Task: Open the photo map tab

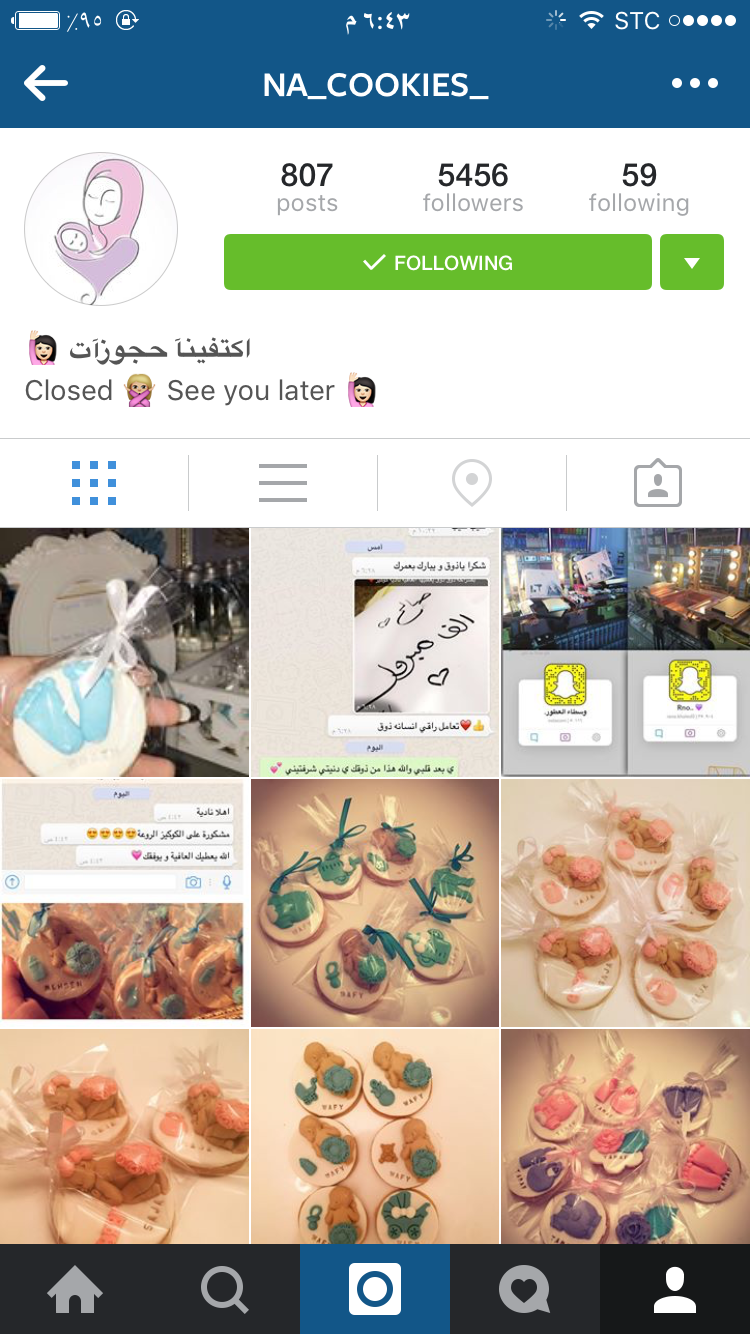Action: [x=472, y=483]
